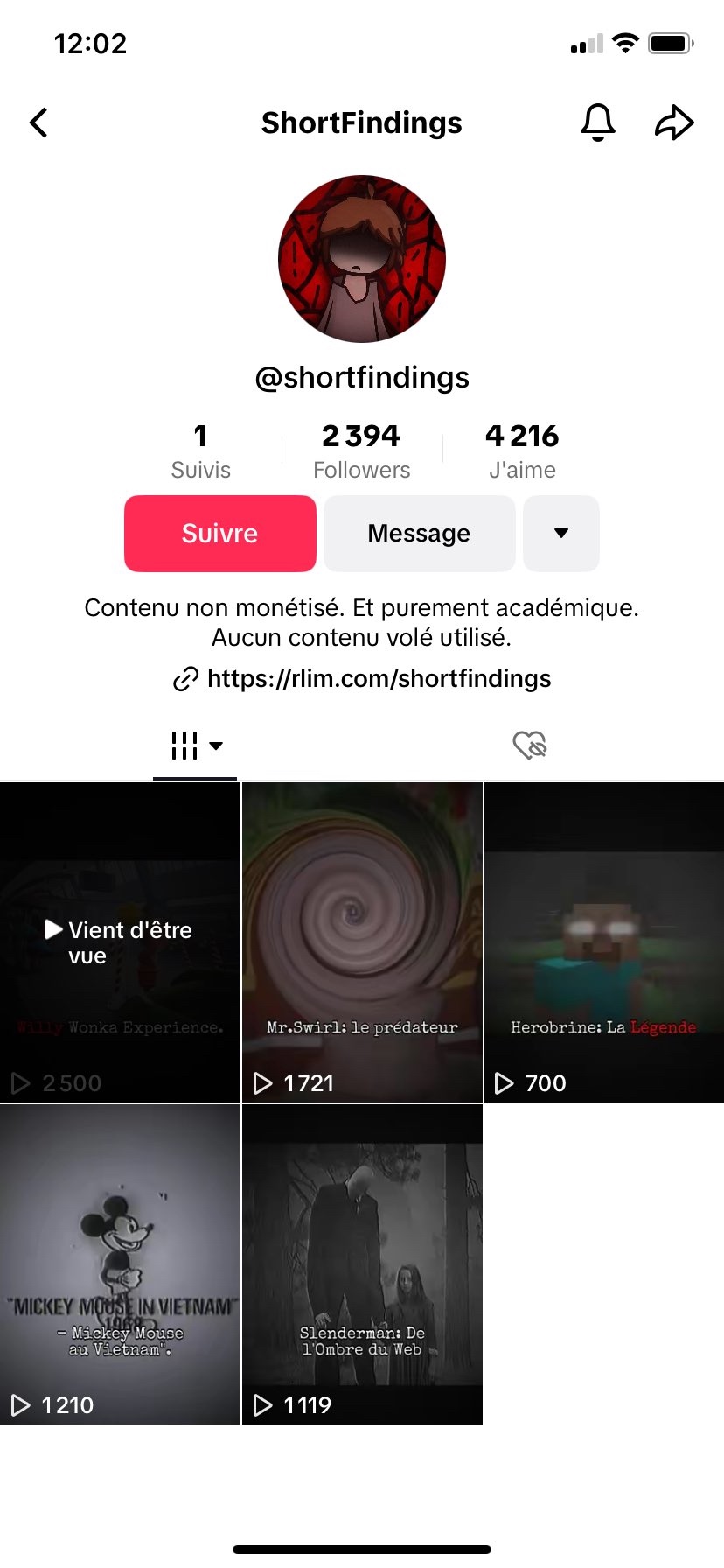Tap the Suivre button
The image size is (724, 1568).
(x=219, y=534)
